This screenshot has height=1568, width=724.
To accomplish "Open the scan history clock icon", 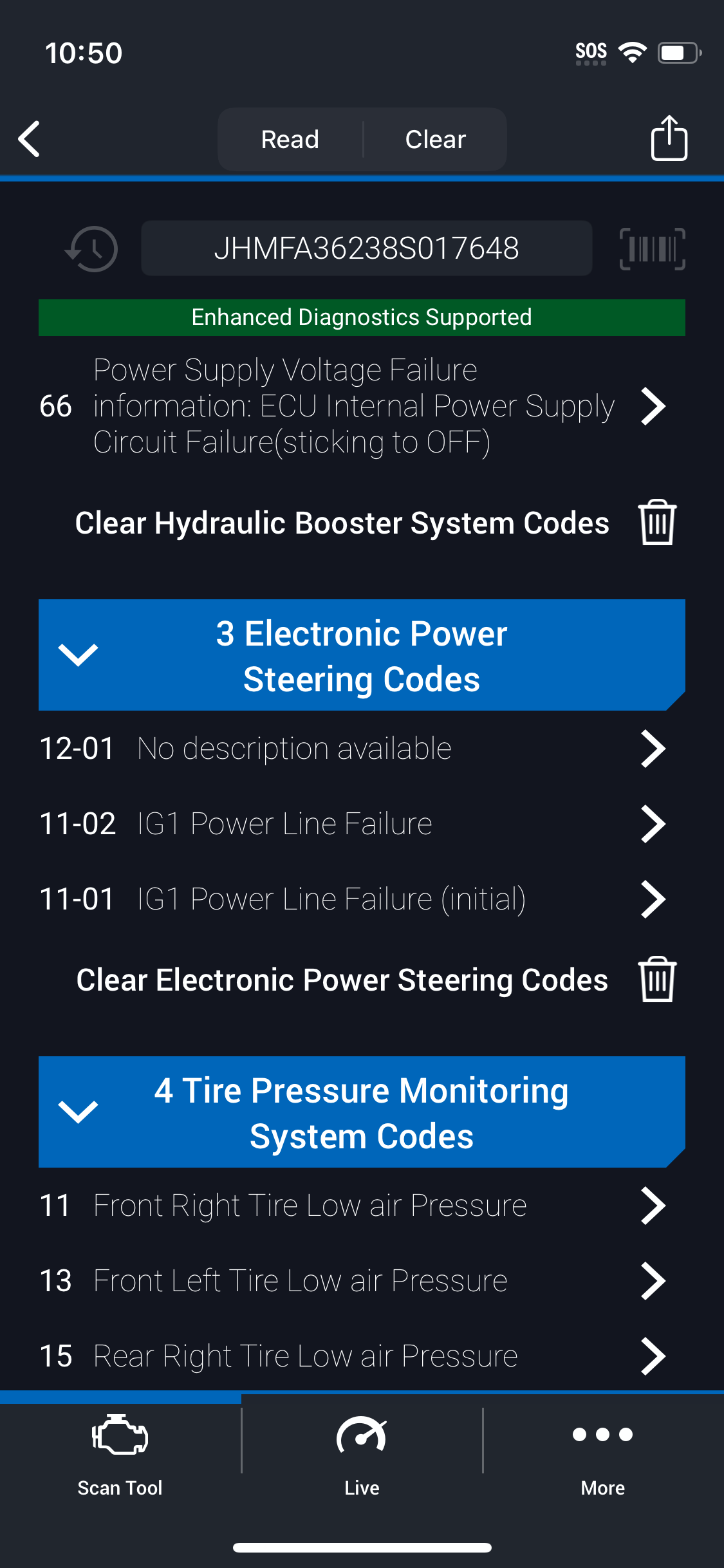I will click(92, 248).
